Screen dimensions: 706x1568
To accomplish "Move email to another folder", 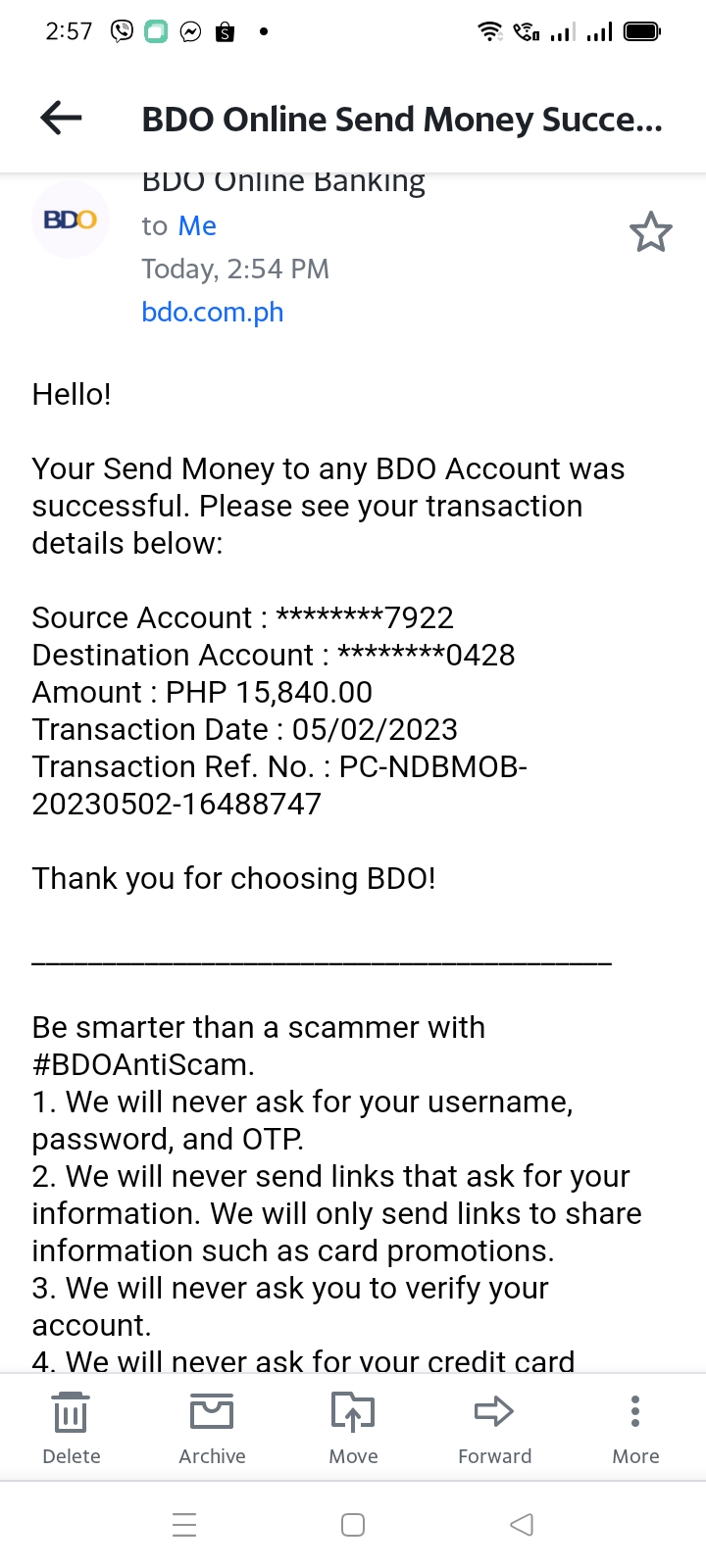I will tap(353, 1427).
